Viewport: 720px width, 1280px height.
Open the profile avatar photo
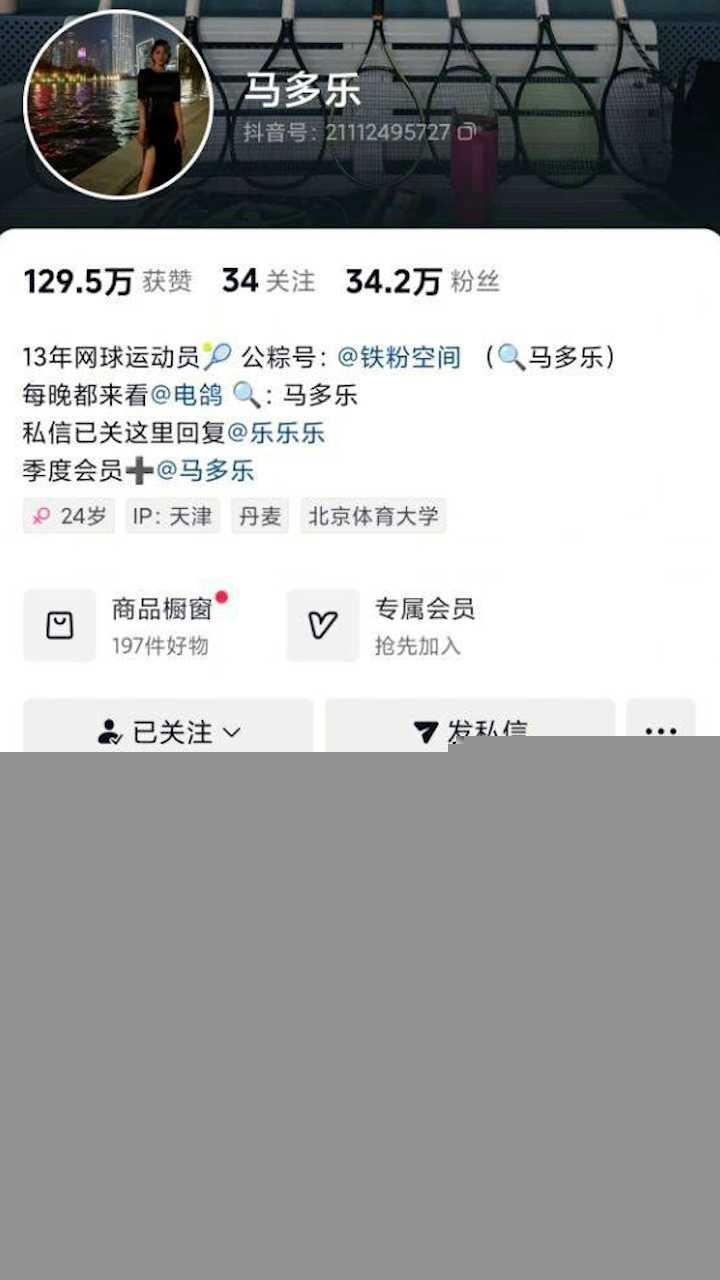(x=118, y=104)
